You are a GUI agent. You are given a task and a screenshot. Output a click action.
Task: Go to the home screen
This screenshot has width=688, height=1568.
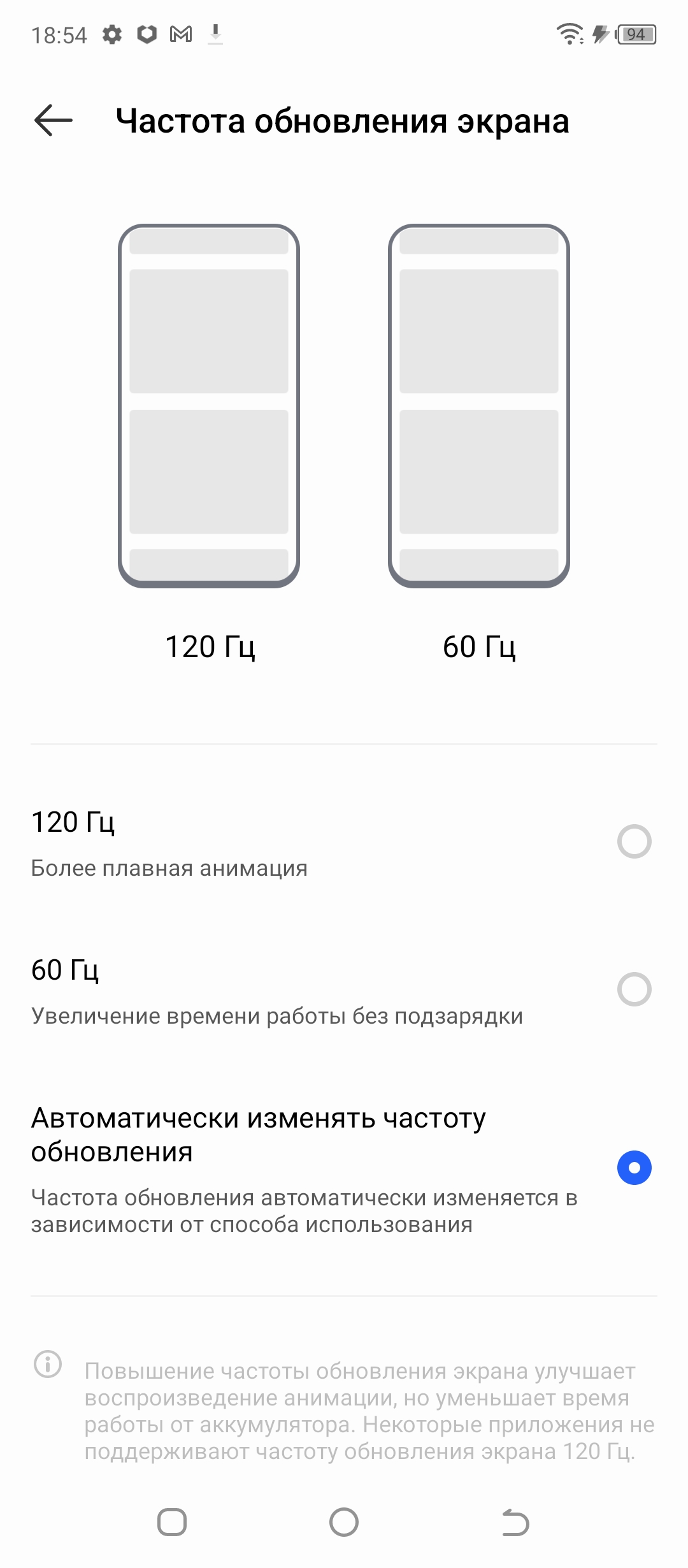tap(344, 1522)
